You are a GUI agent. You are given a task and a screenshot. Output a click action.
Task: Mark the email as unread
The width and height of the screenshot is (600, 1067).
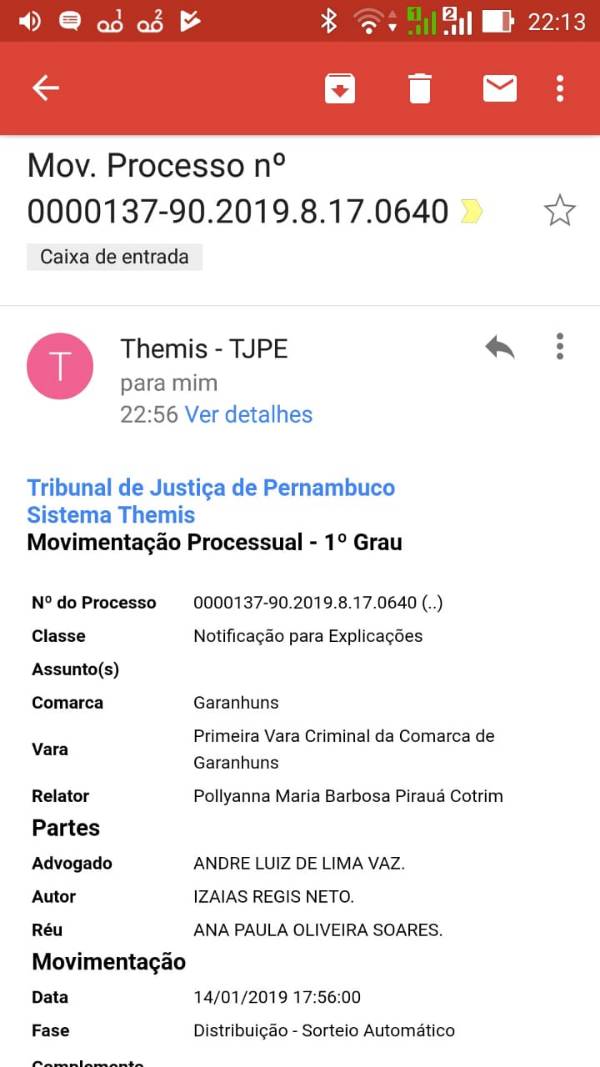click(x=500, y=88)
